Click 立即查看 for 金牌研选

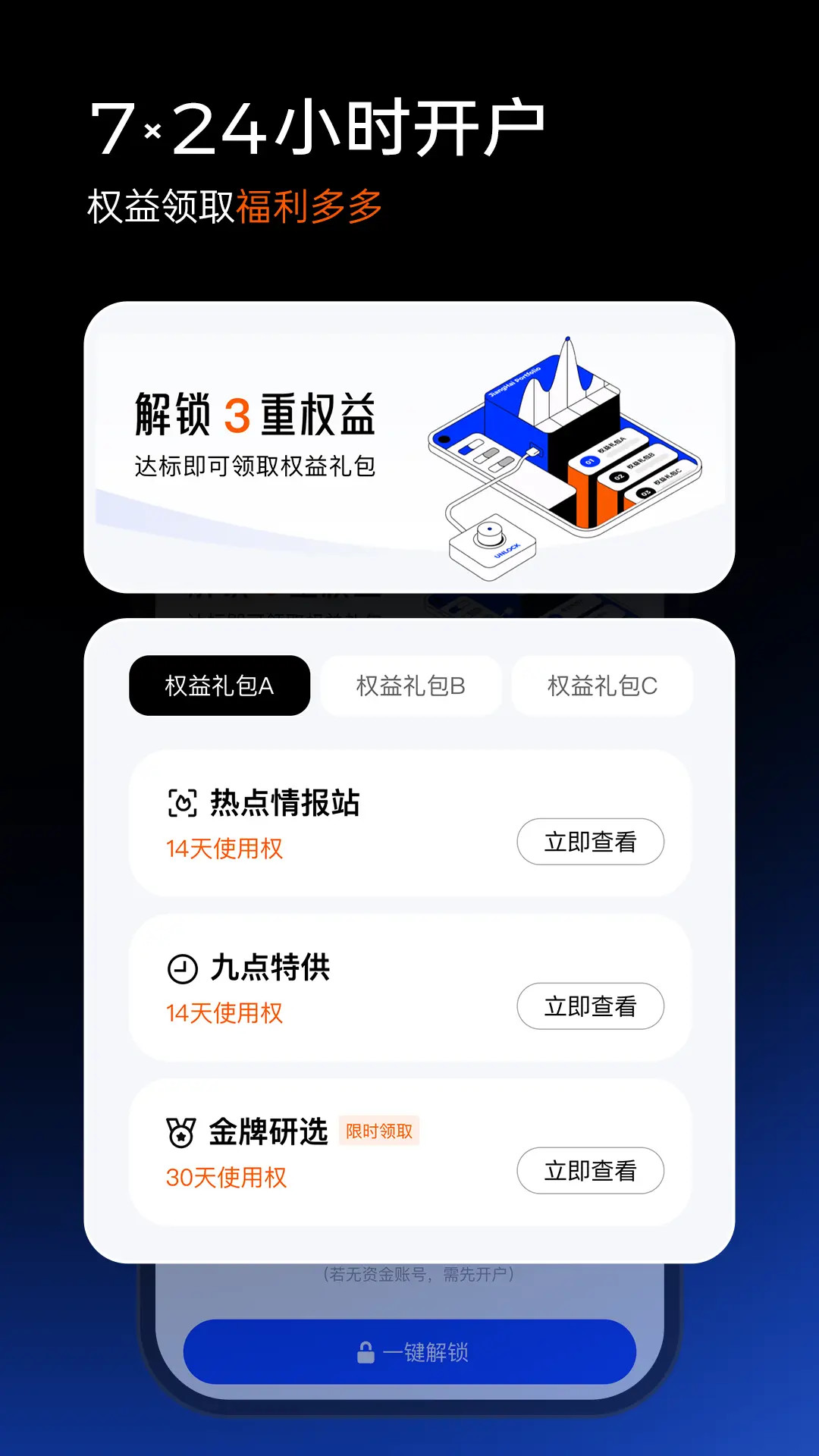click(x=591, y=1170)
